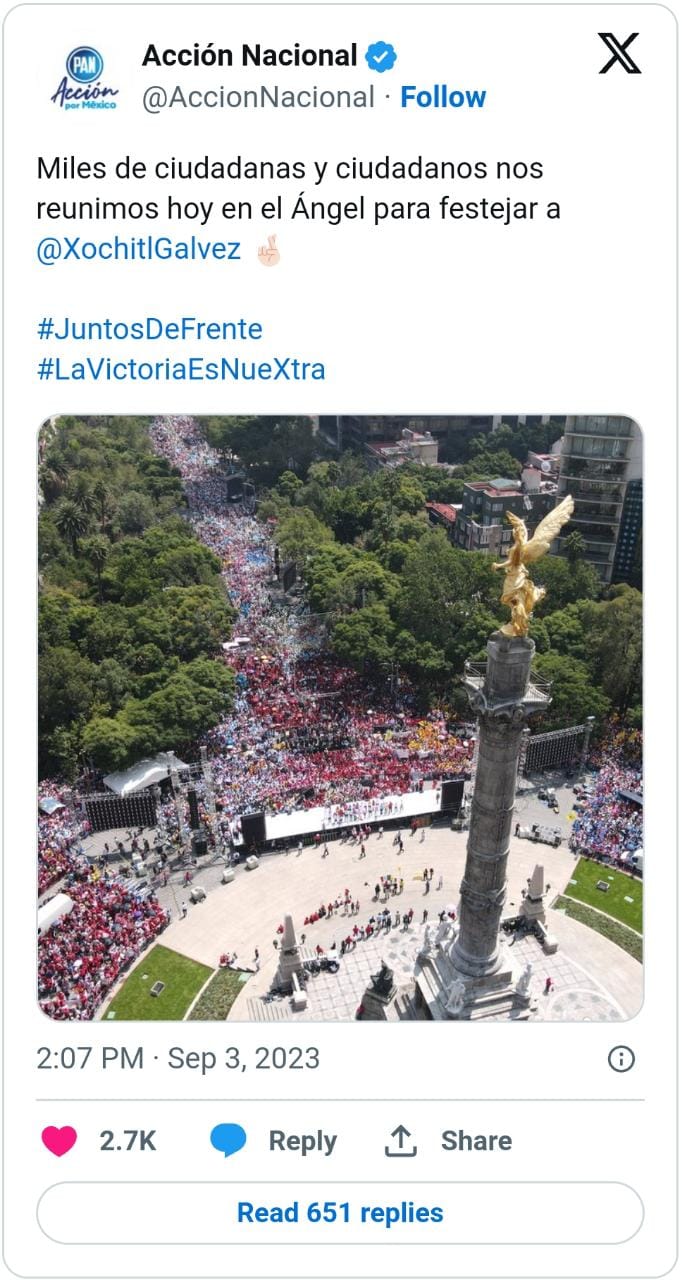Open the Acción Nacional profile name
The height and width of the screenshot is (1280, 682).
click(249, 56)
